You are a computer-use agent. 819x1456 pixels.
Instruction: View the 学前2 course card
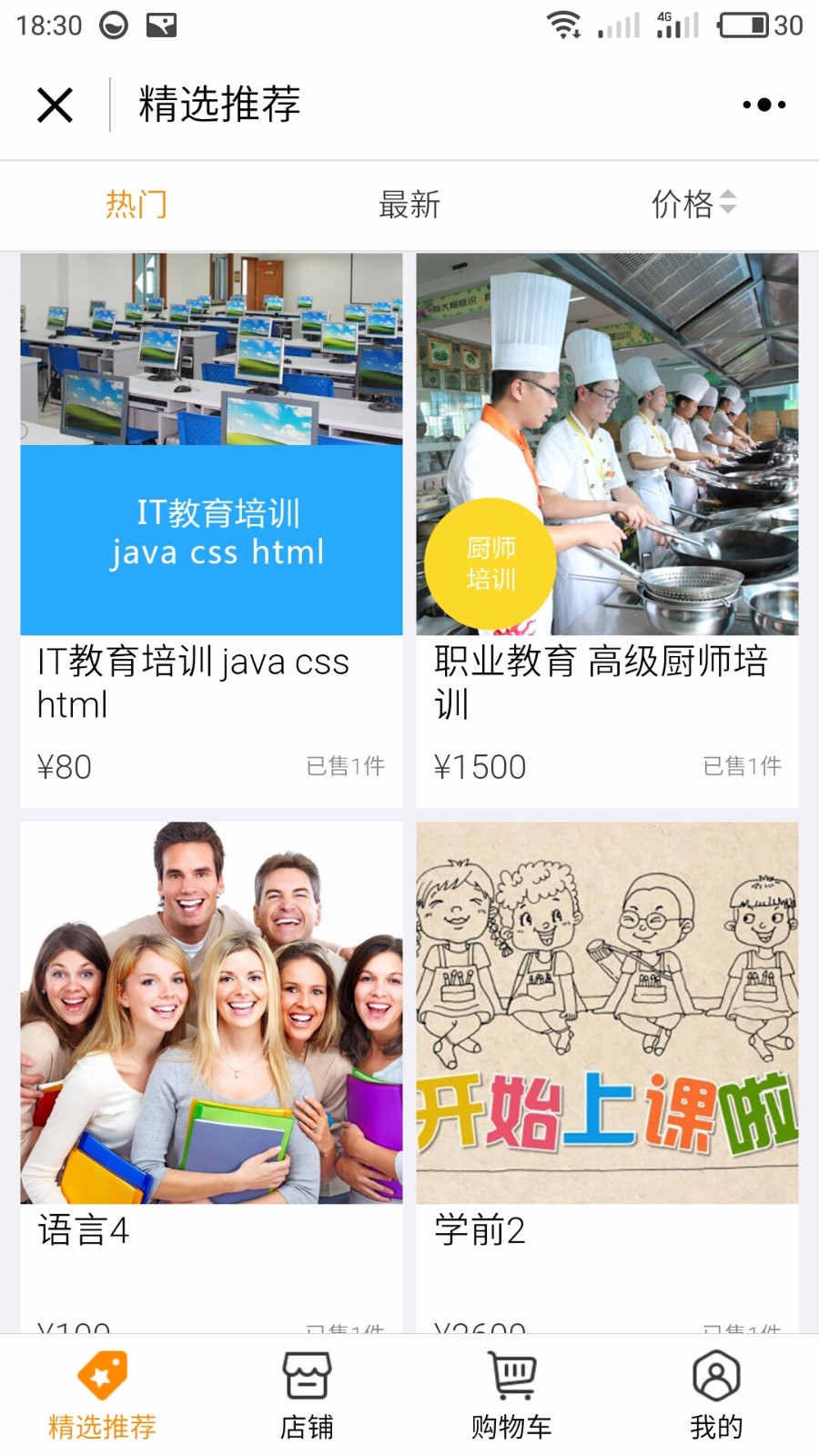pyautogui.click(x=607, y=1077)
